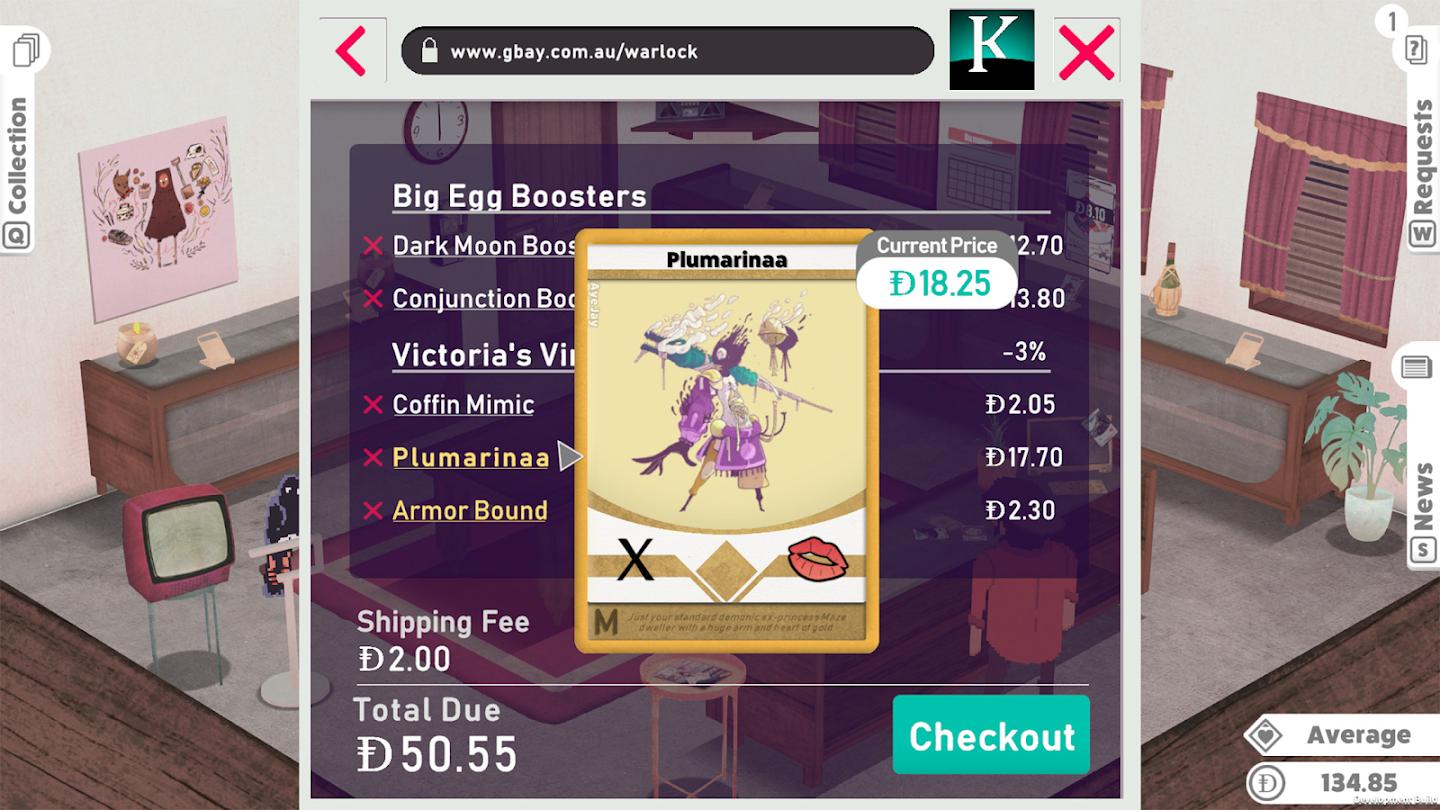
Task: Remove Armor Bound from cart
Action: point(373,511)
